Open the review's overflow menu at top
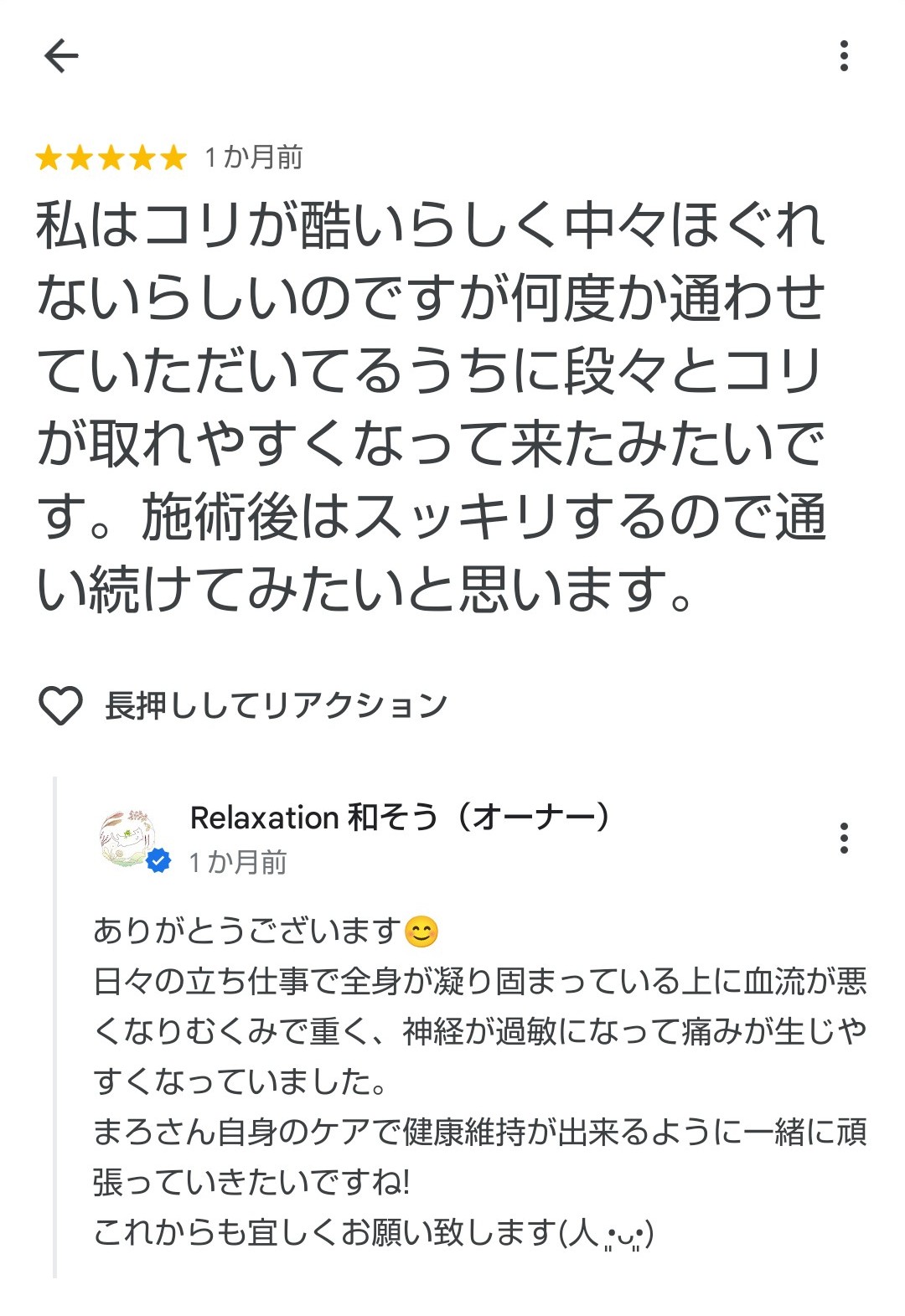Viewport: 905px width, 1316px height. click(x=844, y=56)
